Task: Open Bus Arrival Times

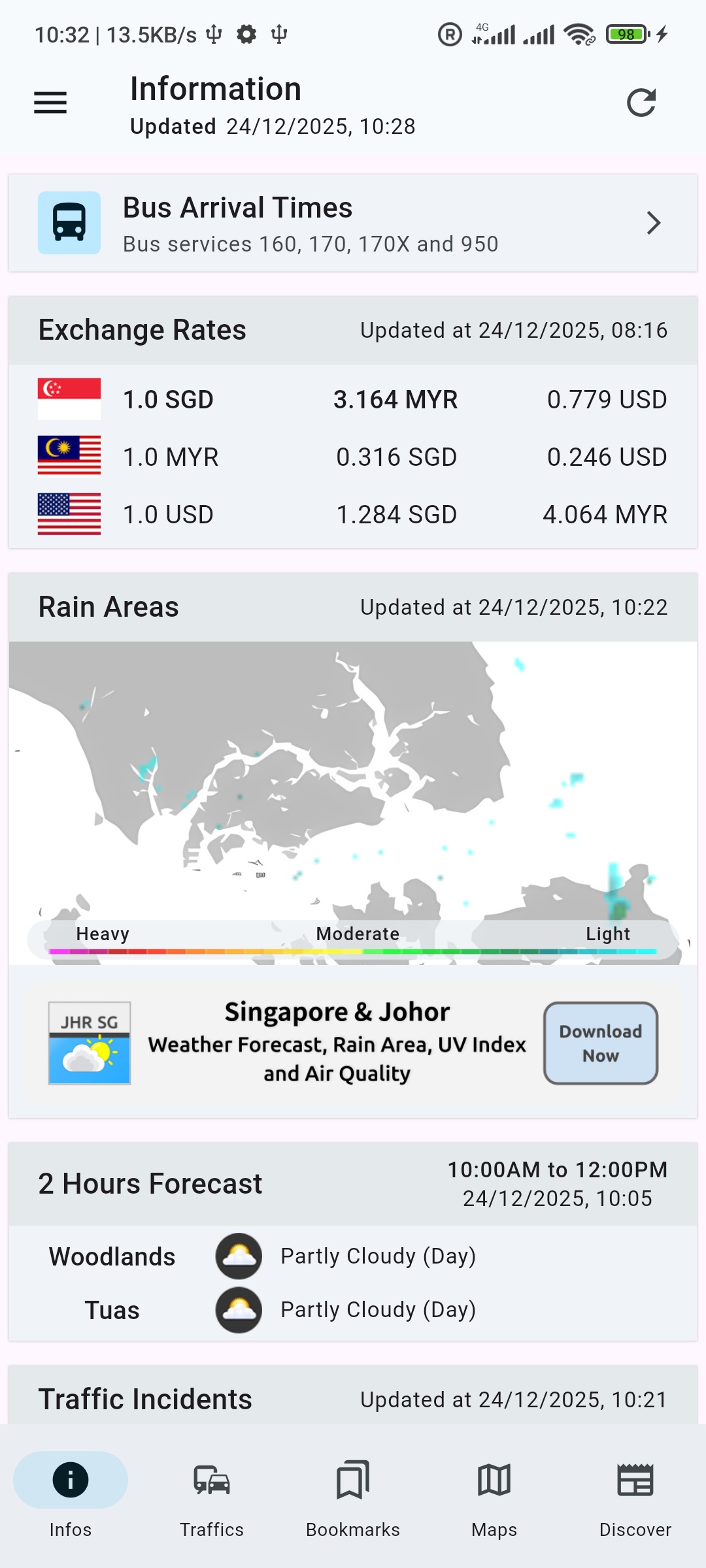Action: pos(353,223)
